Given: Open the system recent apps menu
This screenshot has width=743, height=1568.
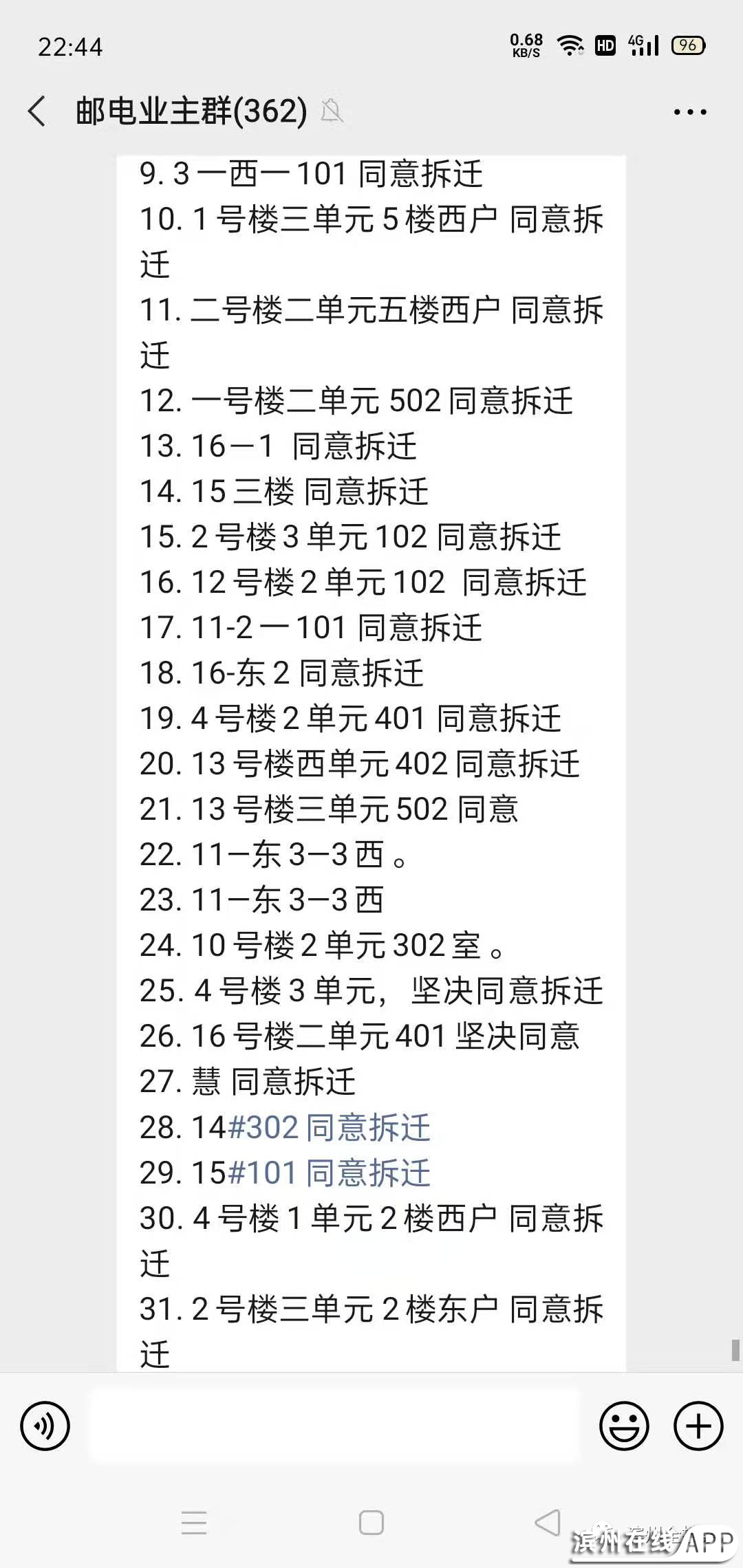Looking at the screenshot, I should tap(194, 1523).
